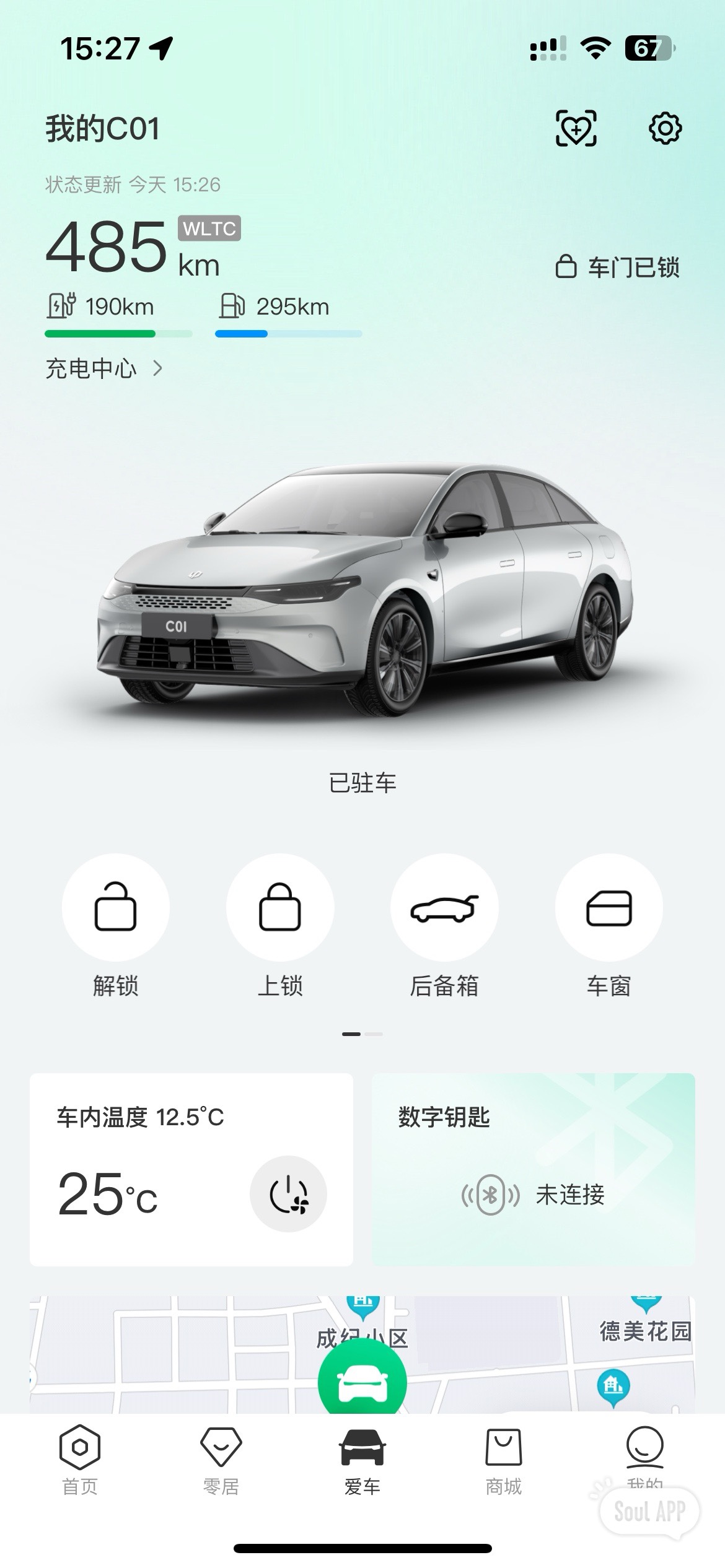Open the settings gear

coord(665,128)
